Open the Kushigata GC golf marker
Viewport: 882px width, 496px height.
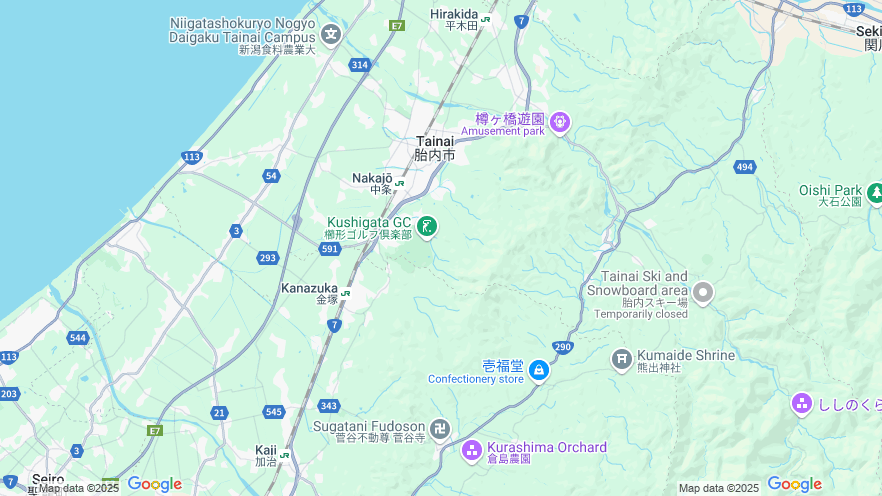pos(428,226)
